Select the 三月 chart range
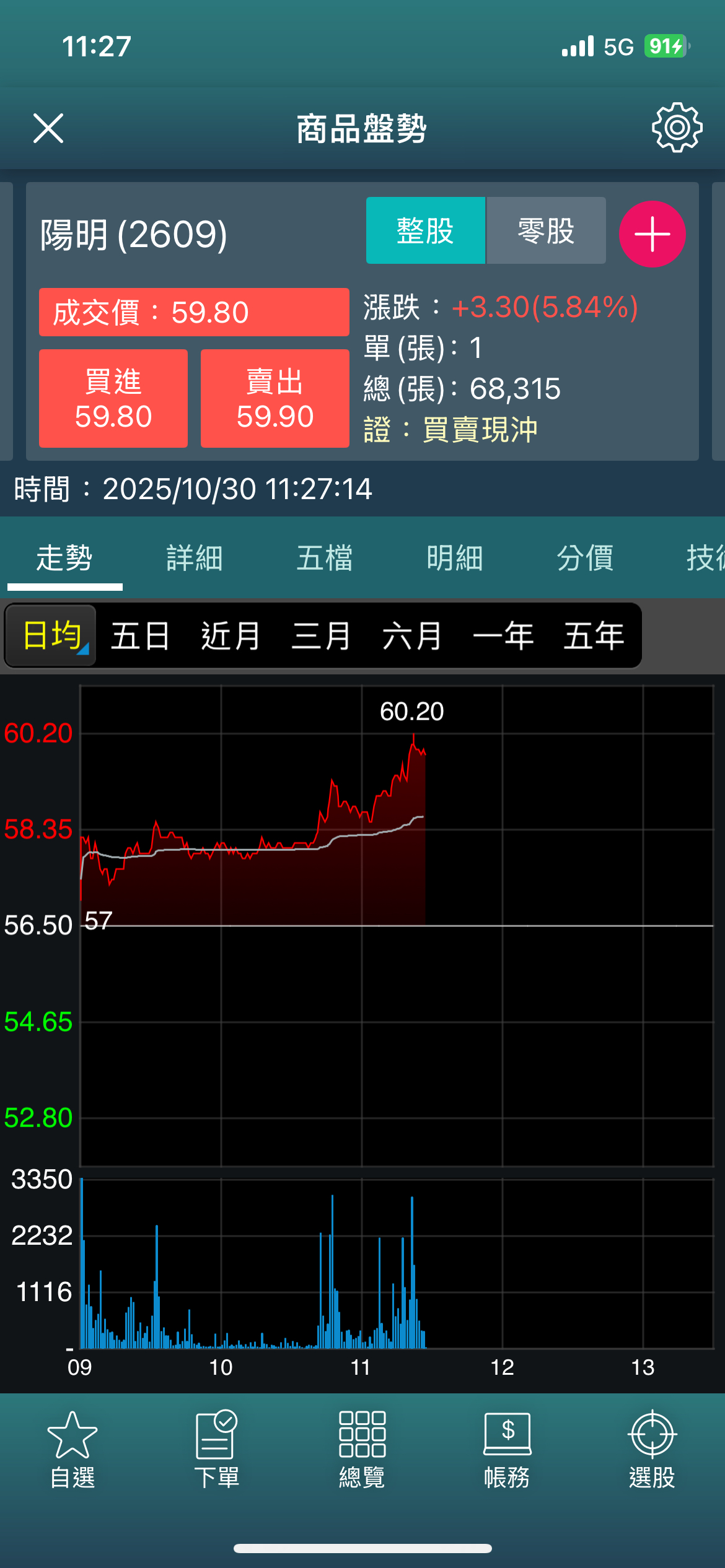The width and height of the screenshot is (725, 1568). (321, 636)
